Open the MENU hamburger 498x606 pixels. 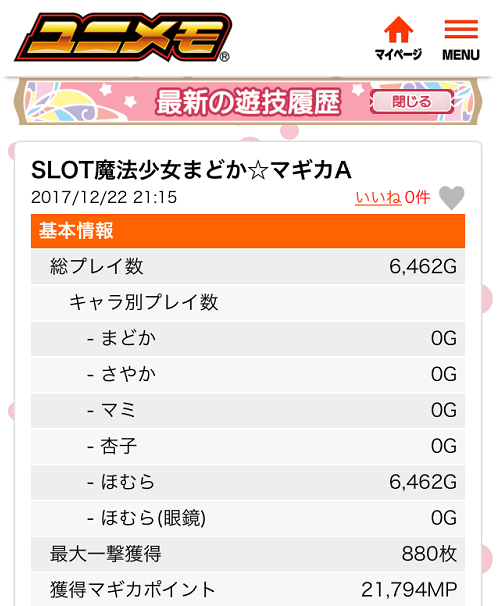(x=461, y=40)
